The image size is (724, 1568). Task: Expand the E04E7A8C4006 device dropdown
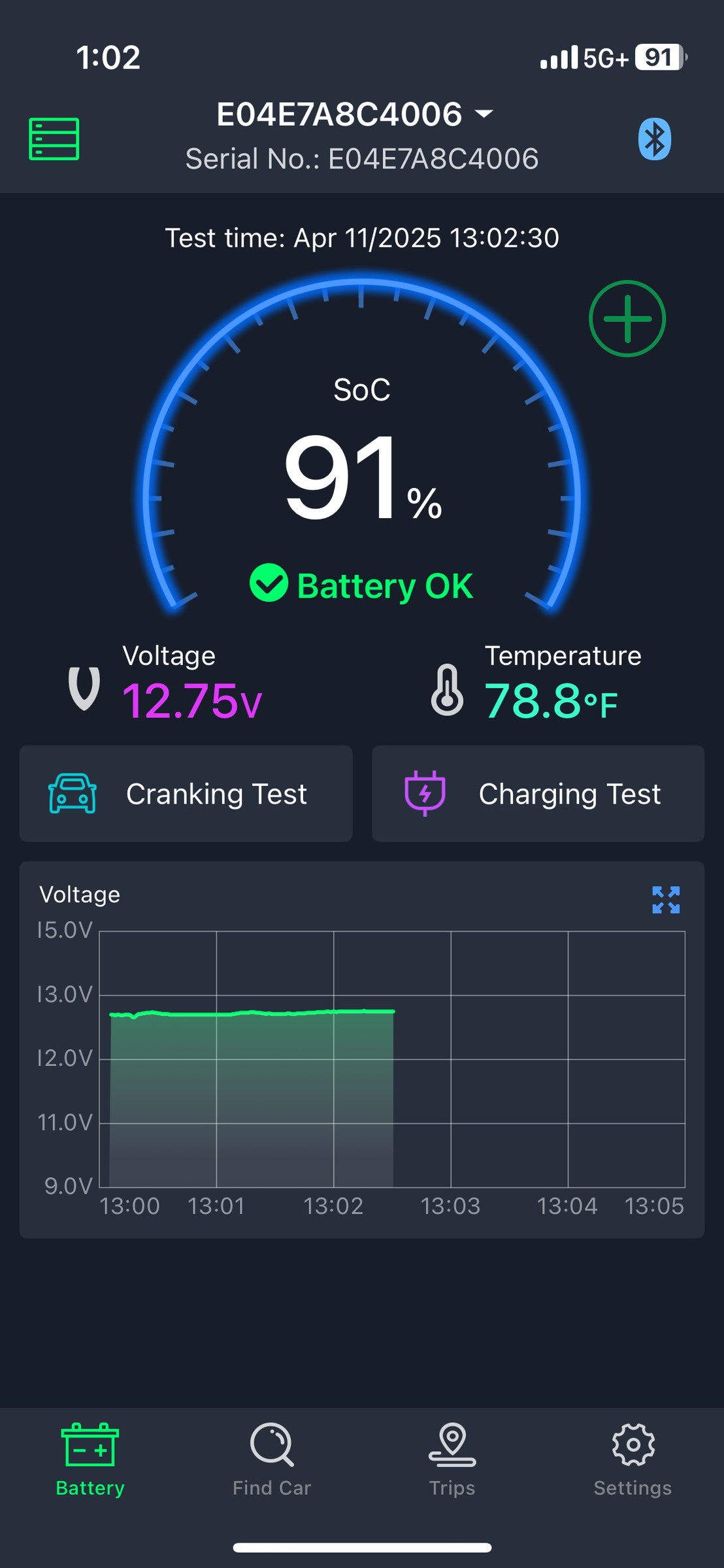(x=355, y=114)
